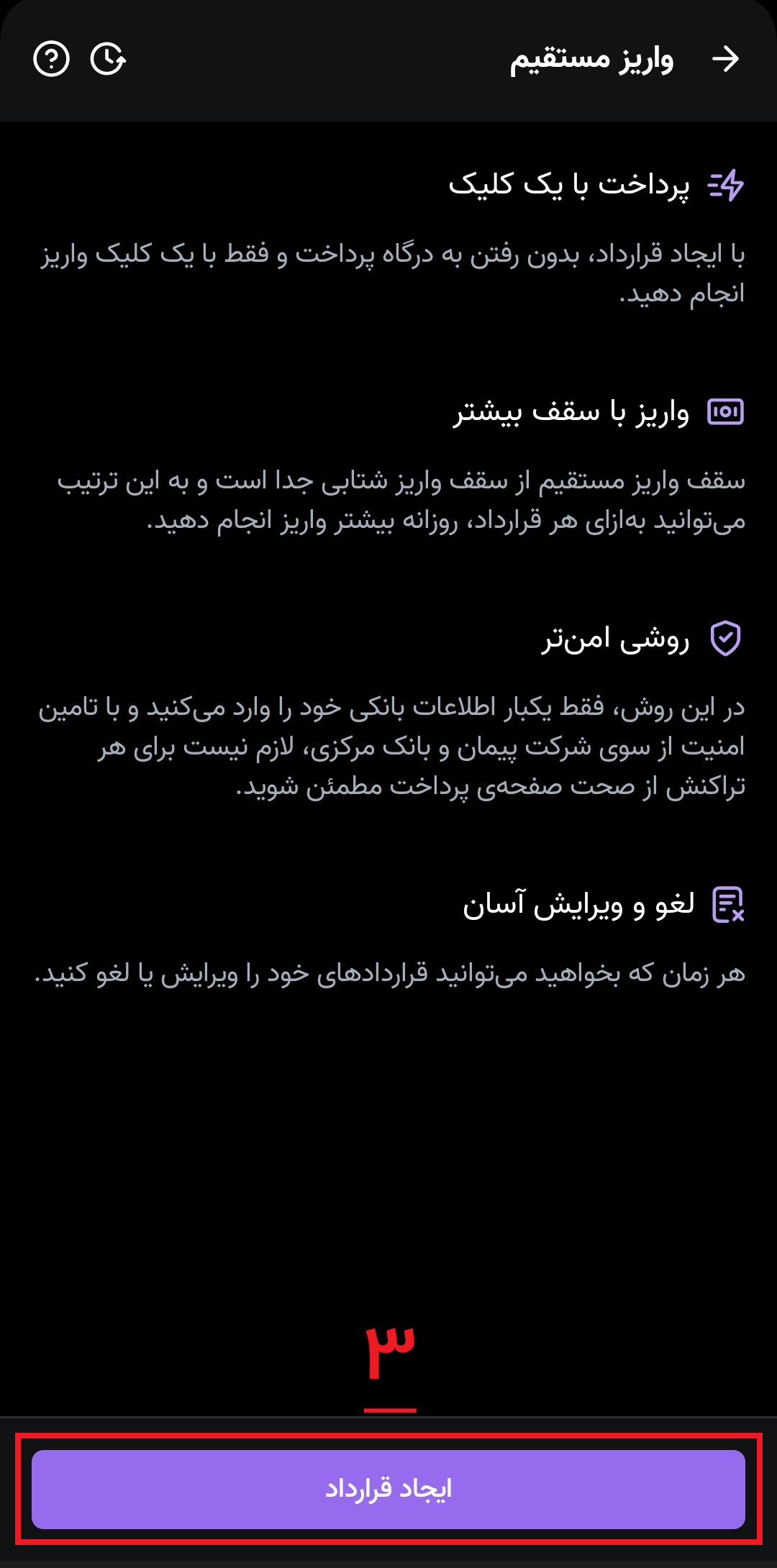Image resolution: width=777 pixels, height=1568 pixels.
Task: Go back using the header arrow
Action: [x=725, y=59]
